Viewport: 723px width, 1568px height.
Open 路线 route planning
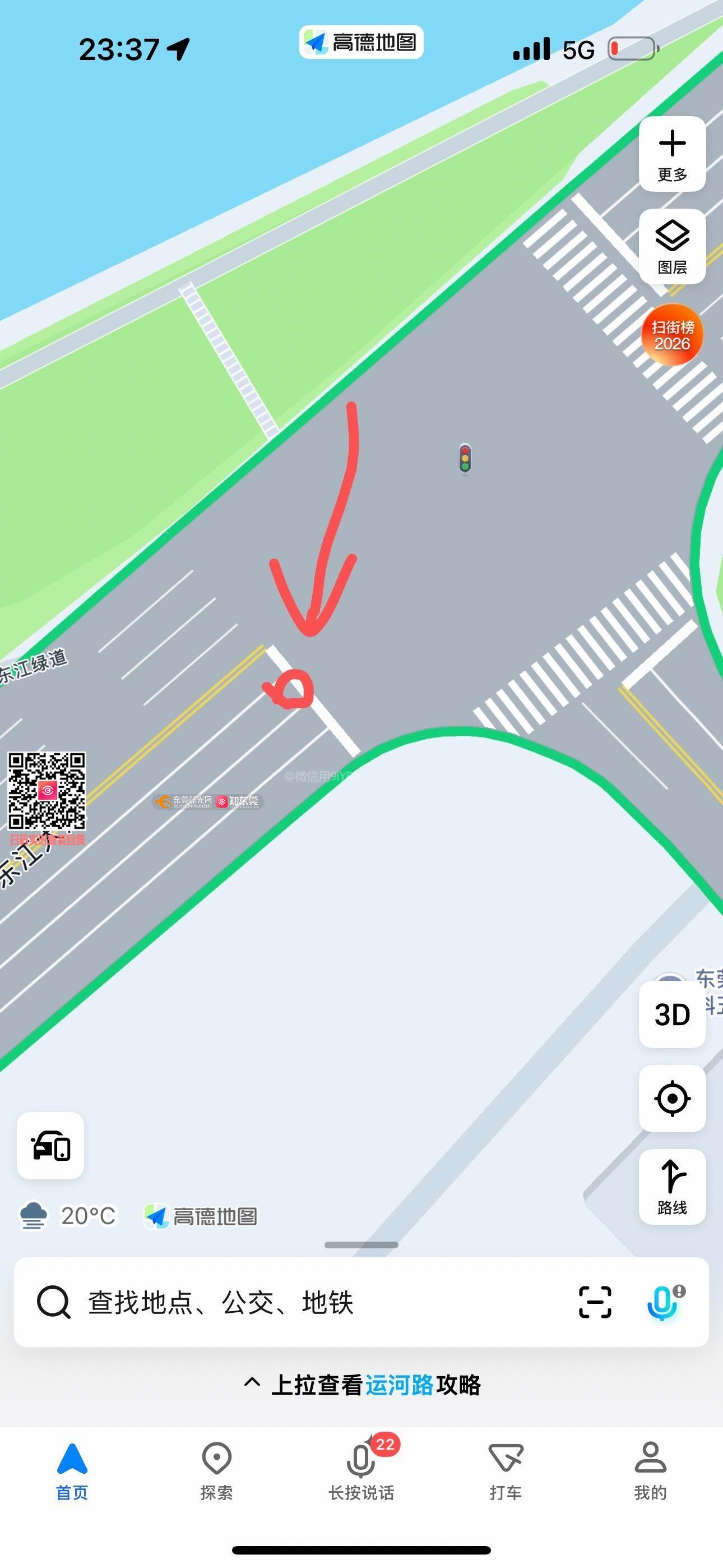click(672, 1186)
